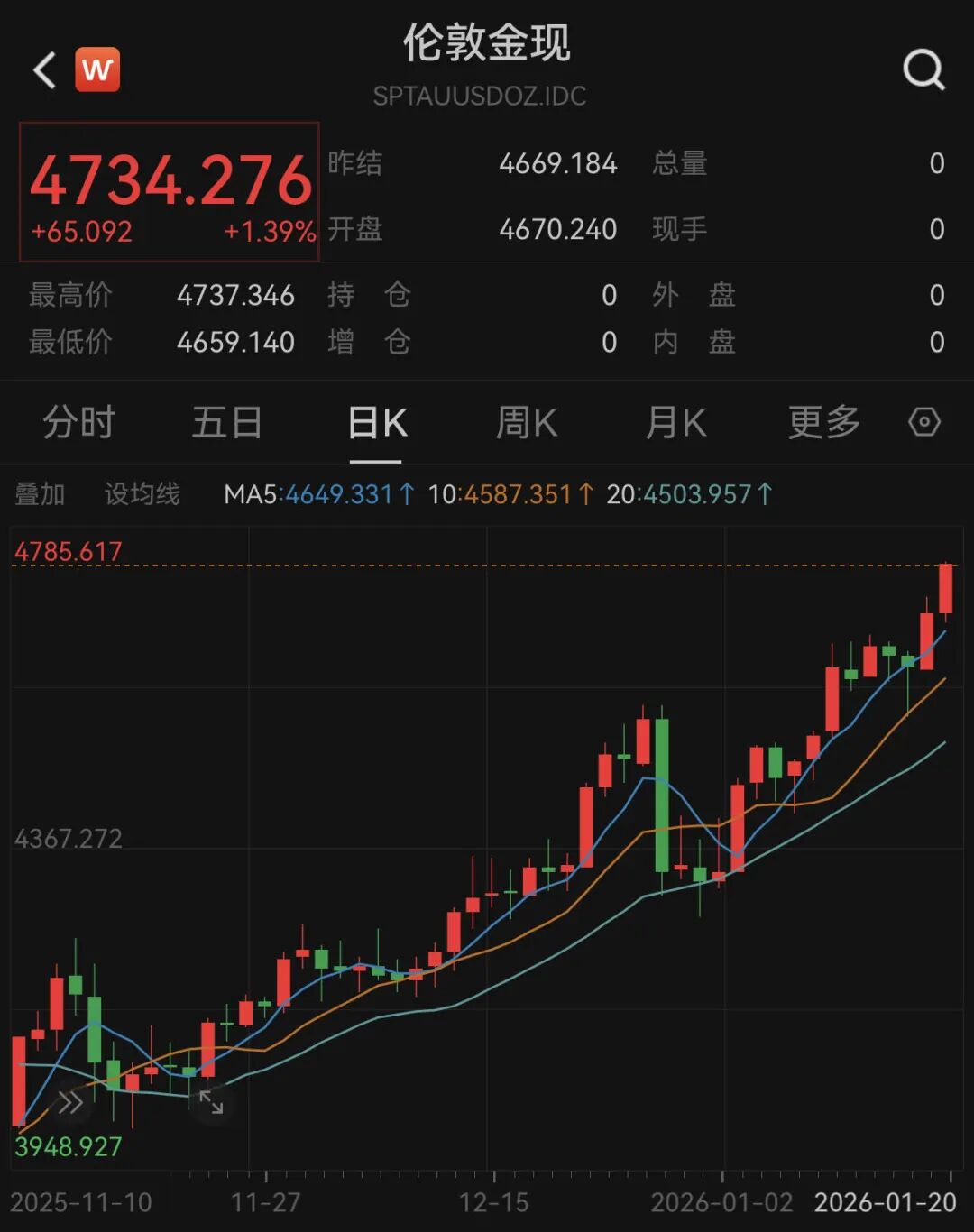Open 设均线 moving average settings
This screenshot has height=1232, width=974.
142,494
